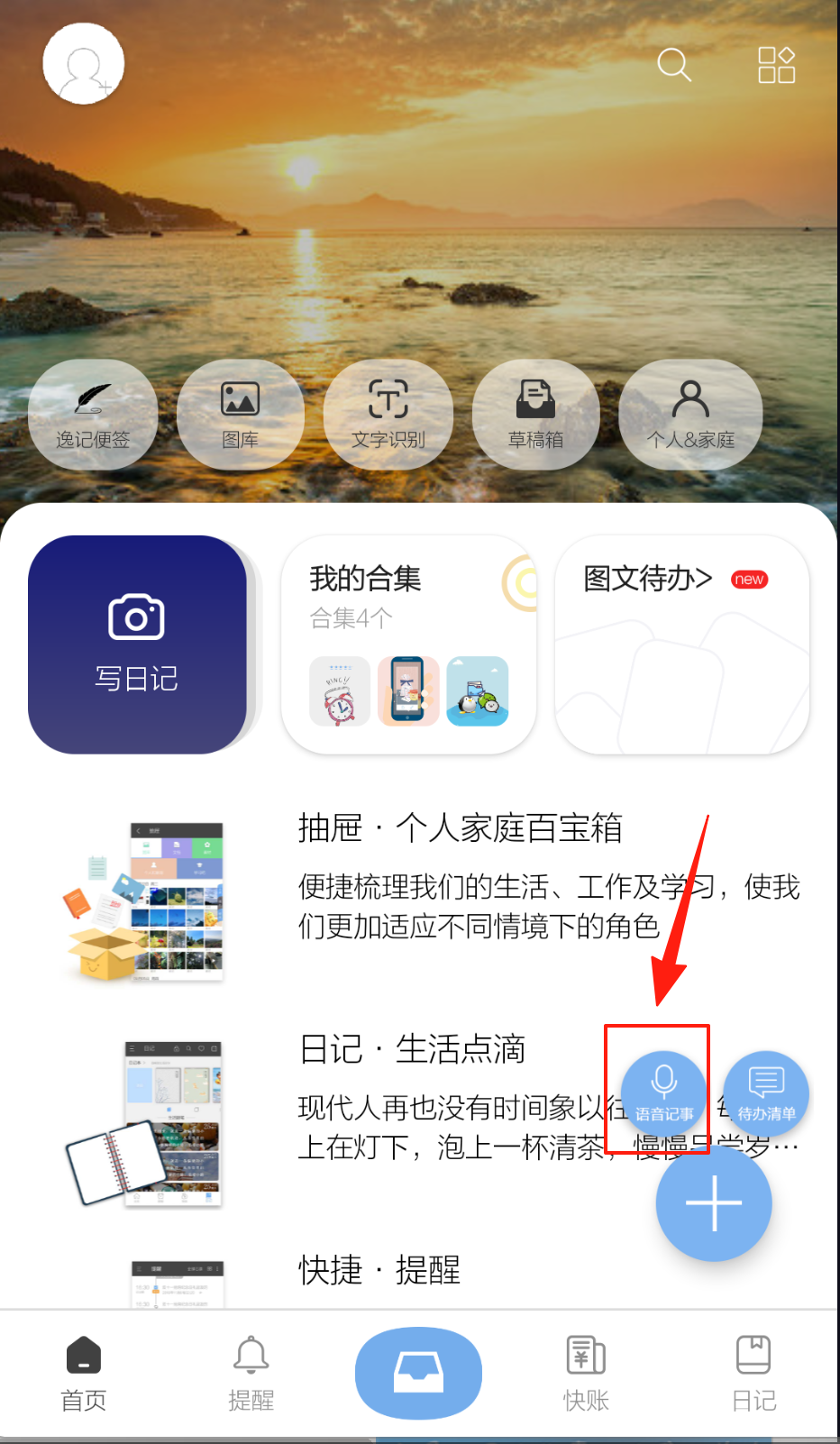Tap the plus floating button
The height and width of the screenshot is (1444, 840).
pos(713,1203)
